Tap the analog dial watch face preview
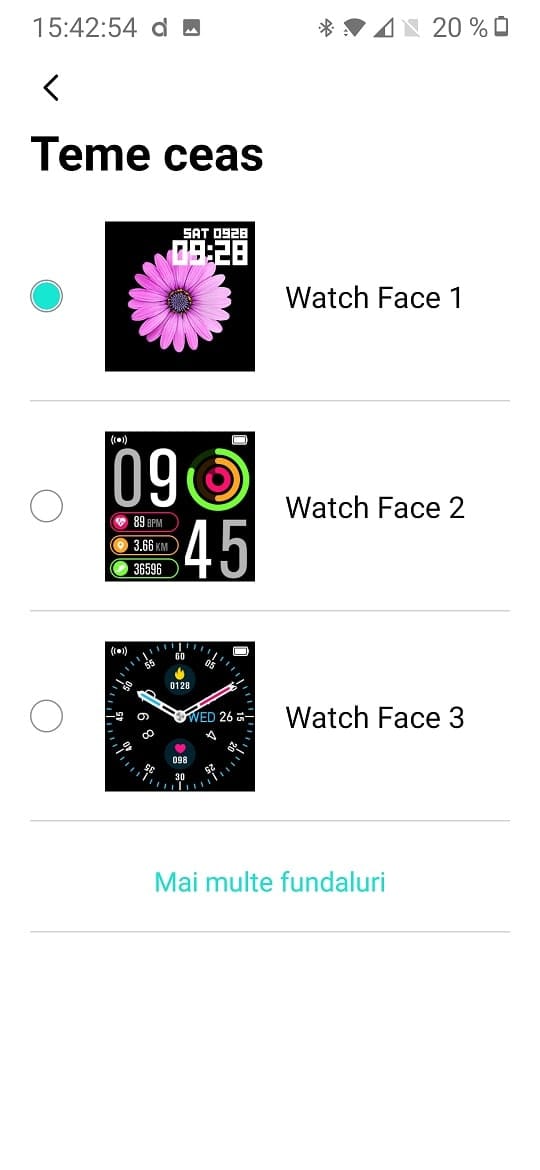The image size is (540, 1170). 180,716
